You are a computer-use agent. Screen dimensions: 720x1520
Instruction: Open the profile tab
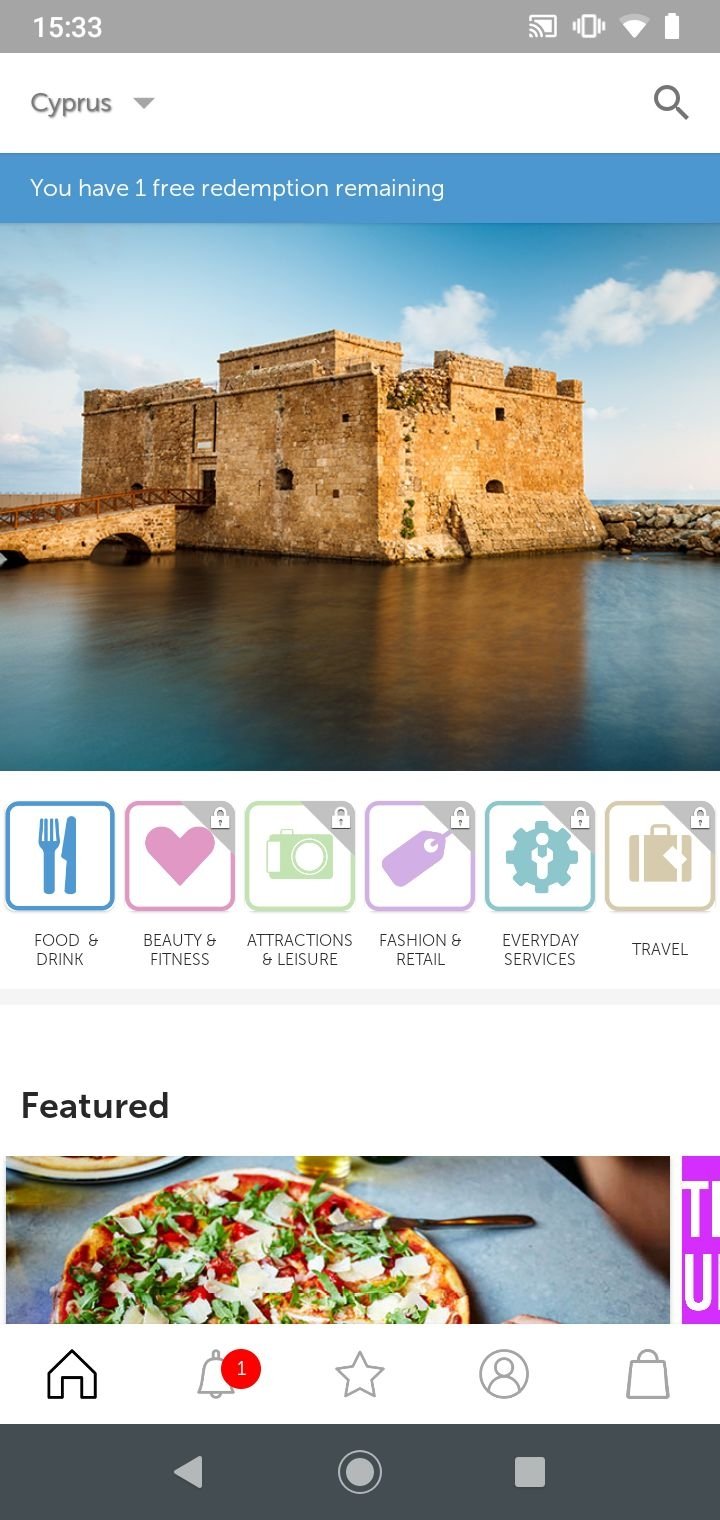(x=504, y=1374)
